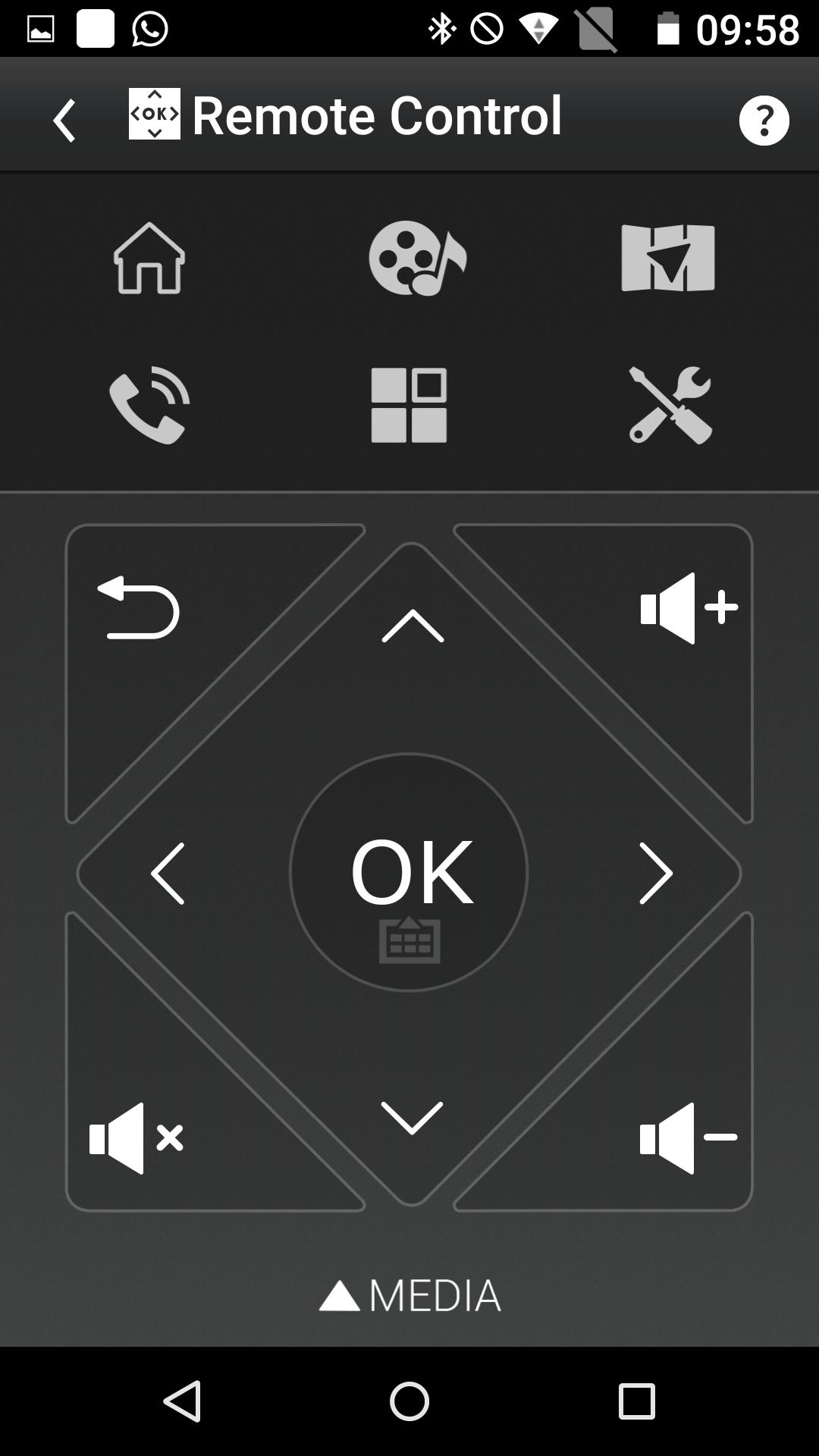Tap the home shortcut icon

coord(149,259)
